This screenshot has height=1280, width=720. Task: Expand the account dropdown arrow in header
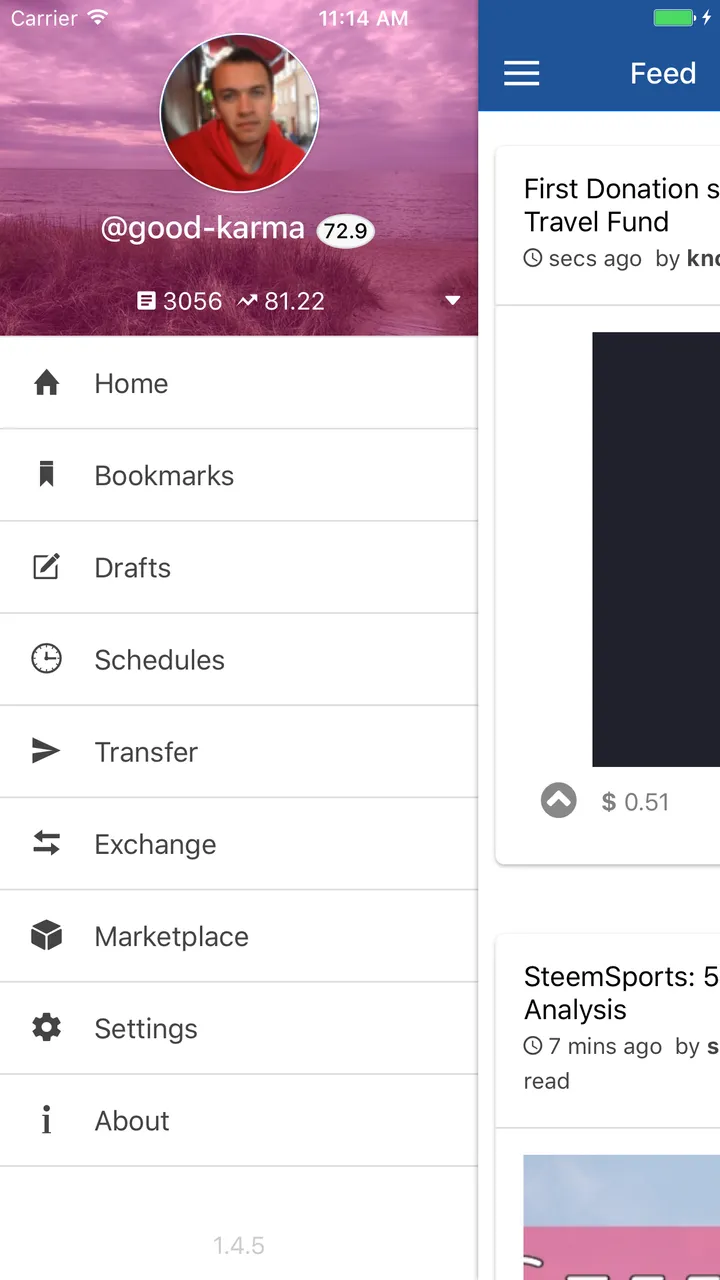pyautogui.click(x=453, y=301)
